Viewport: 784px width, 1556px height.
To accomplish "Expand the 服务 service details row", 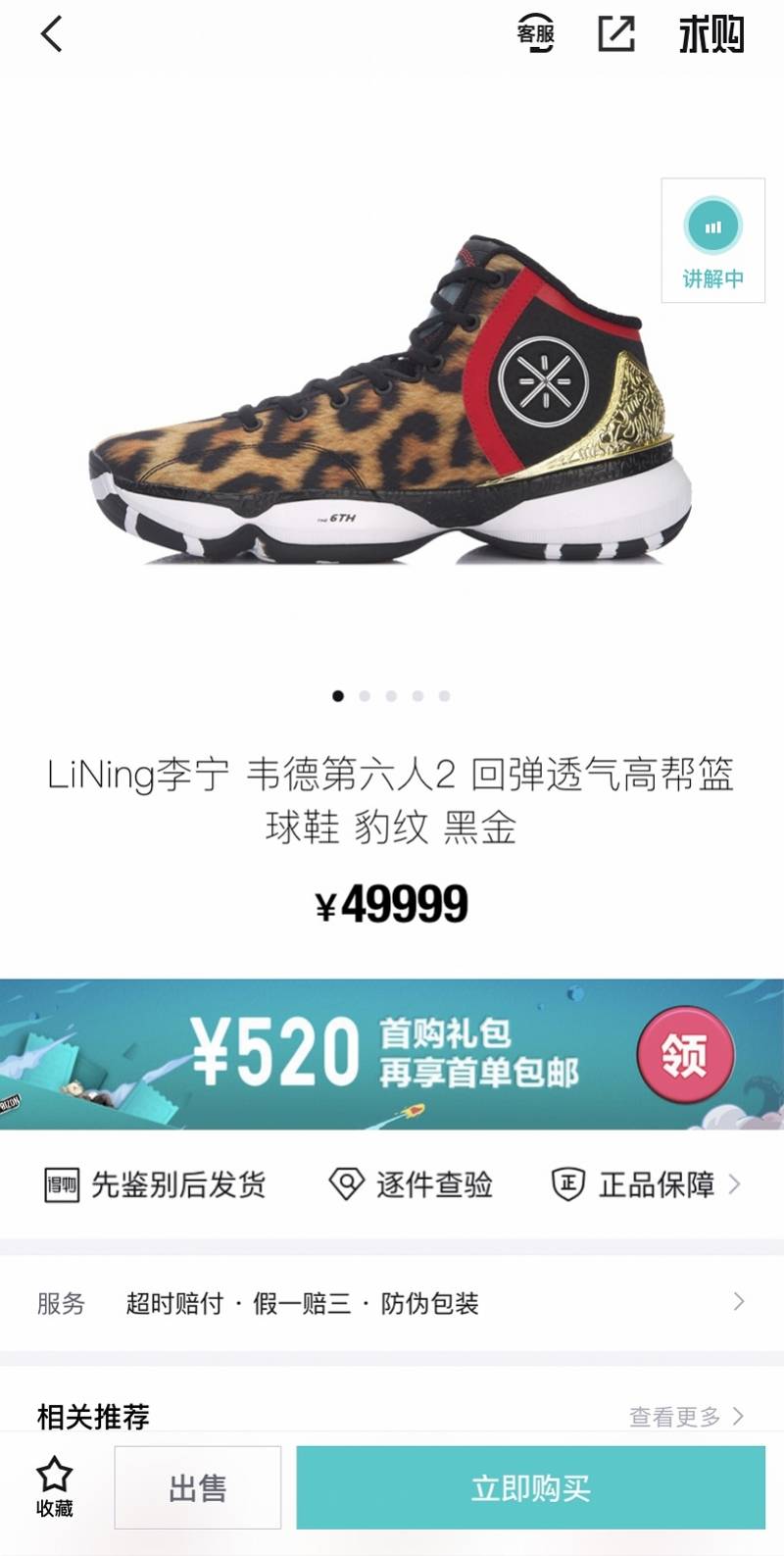I will [x=392, y=1303].
